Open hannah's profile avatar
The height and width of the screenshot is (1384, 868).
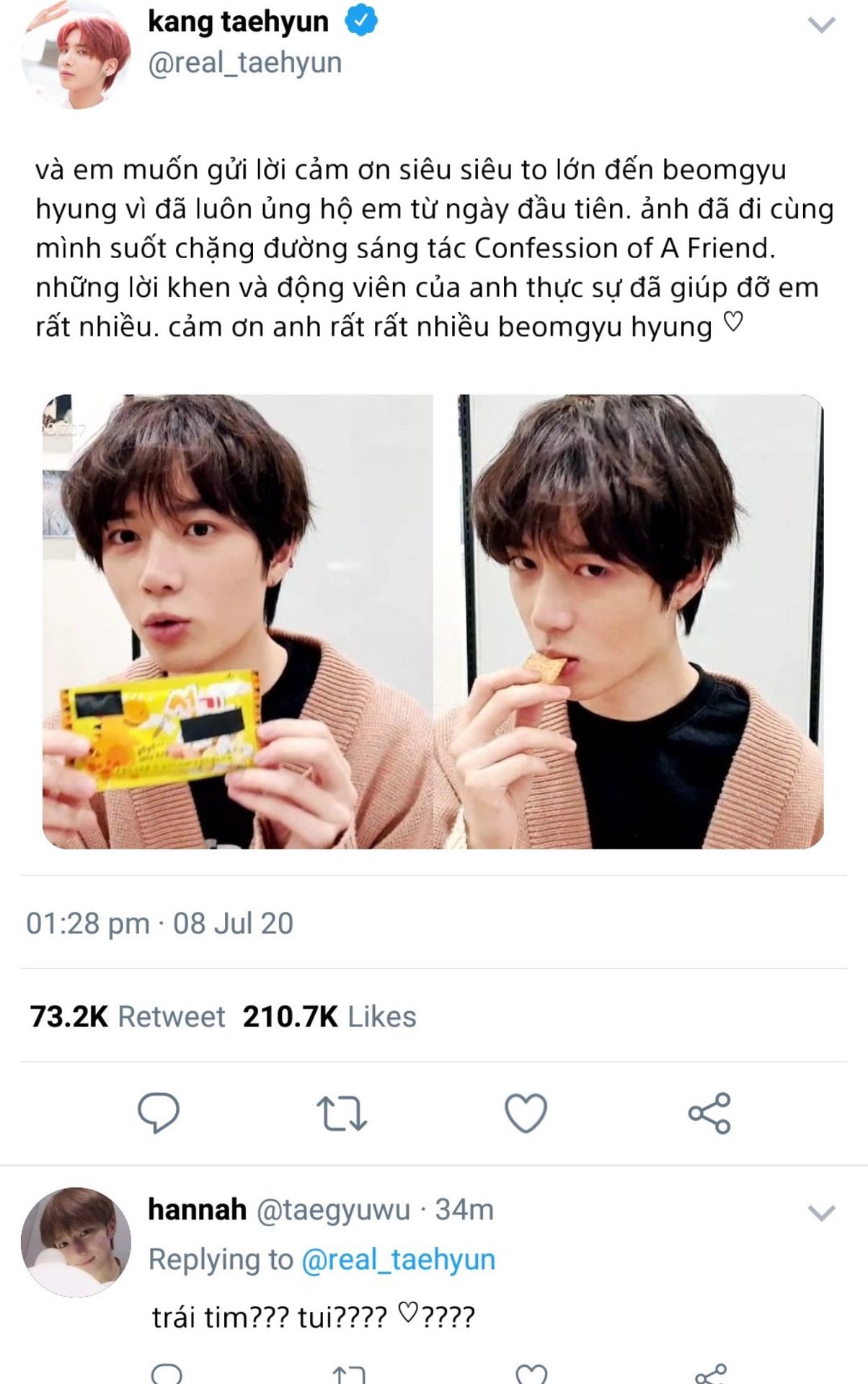pyautogui.click(x=76, y=1241)
